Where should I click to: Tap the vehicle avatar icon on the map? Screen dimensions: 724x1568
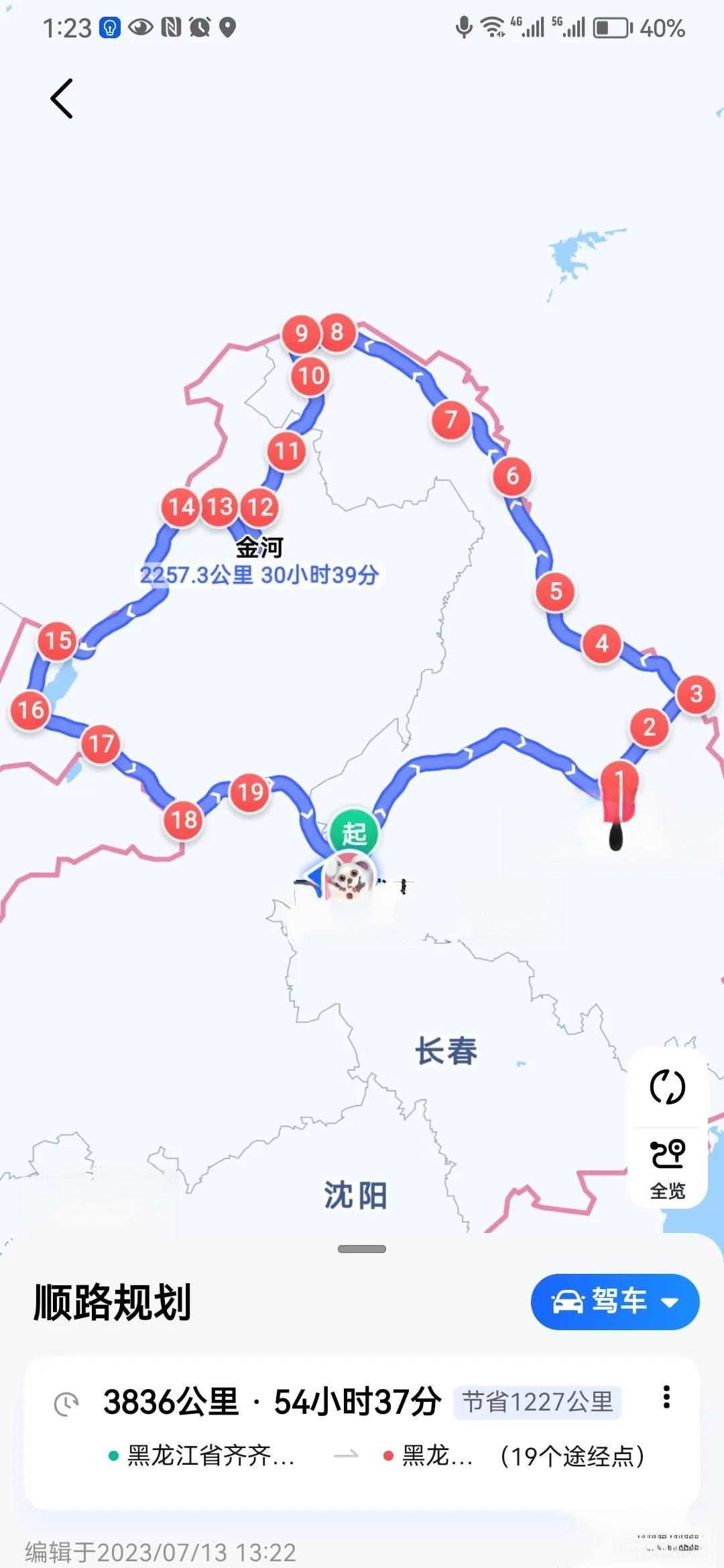click(x=349, y=878)
